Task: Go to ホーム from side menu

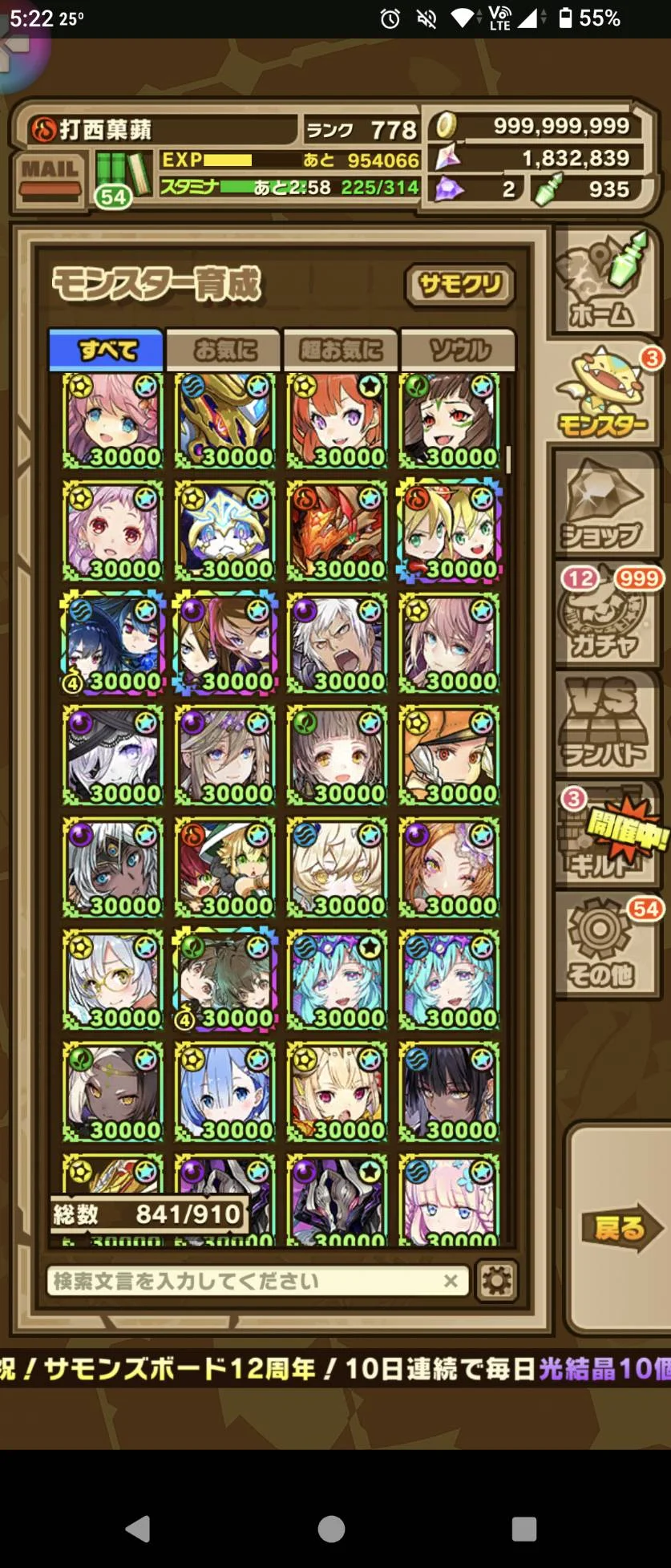Action: click(x=605, y=282)
